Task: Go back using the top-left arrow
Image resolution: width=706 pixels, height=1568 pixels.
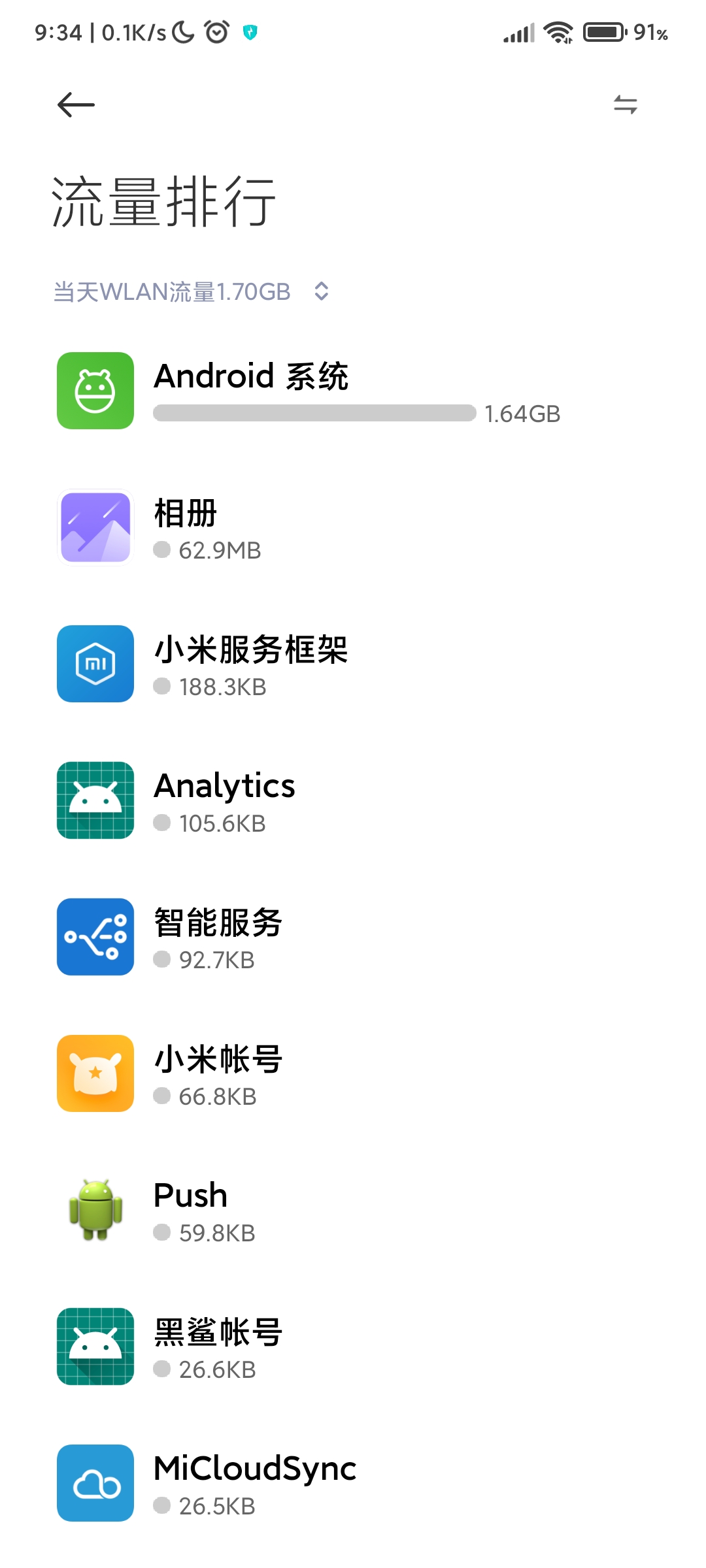Action: click(x=76, y=105)
